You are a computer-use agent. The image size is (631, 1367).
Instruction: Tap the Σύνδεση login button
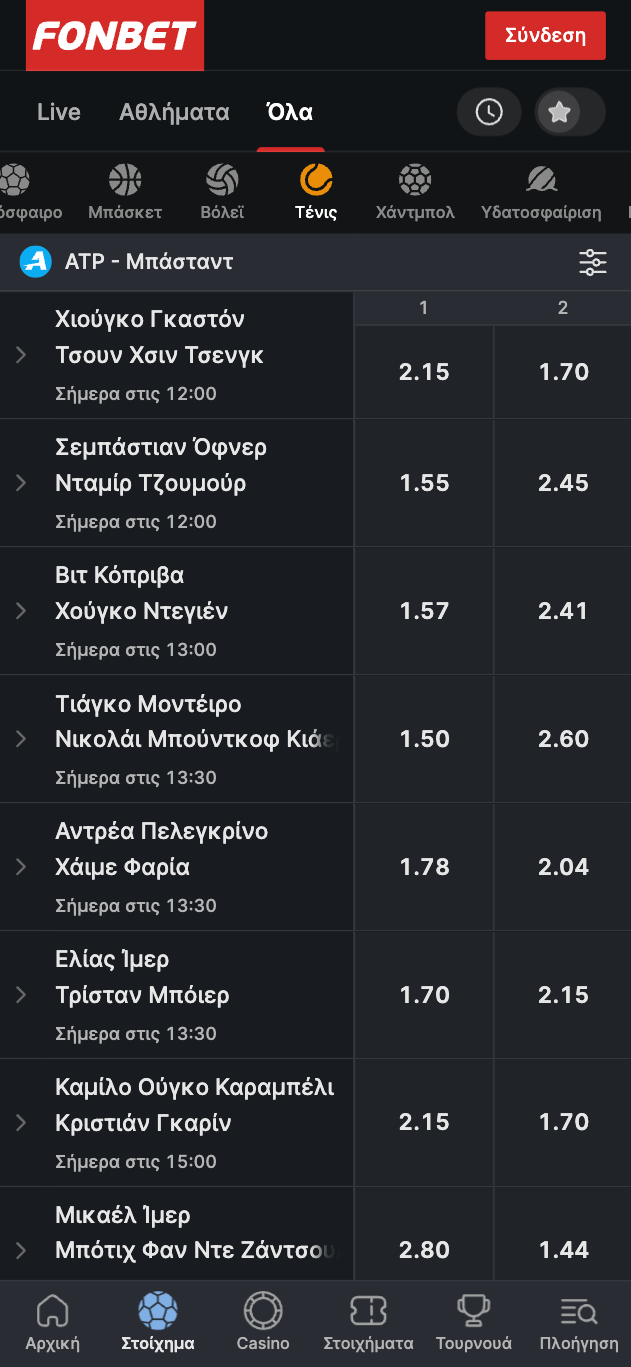(545, 36)
